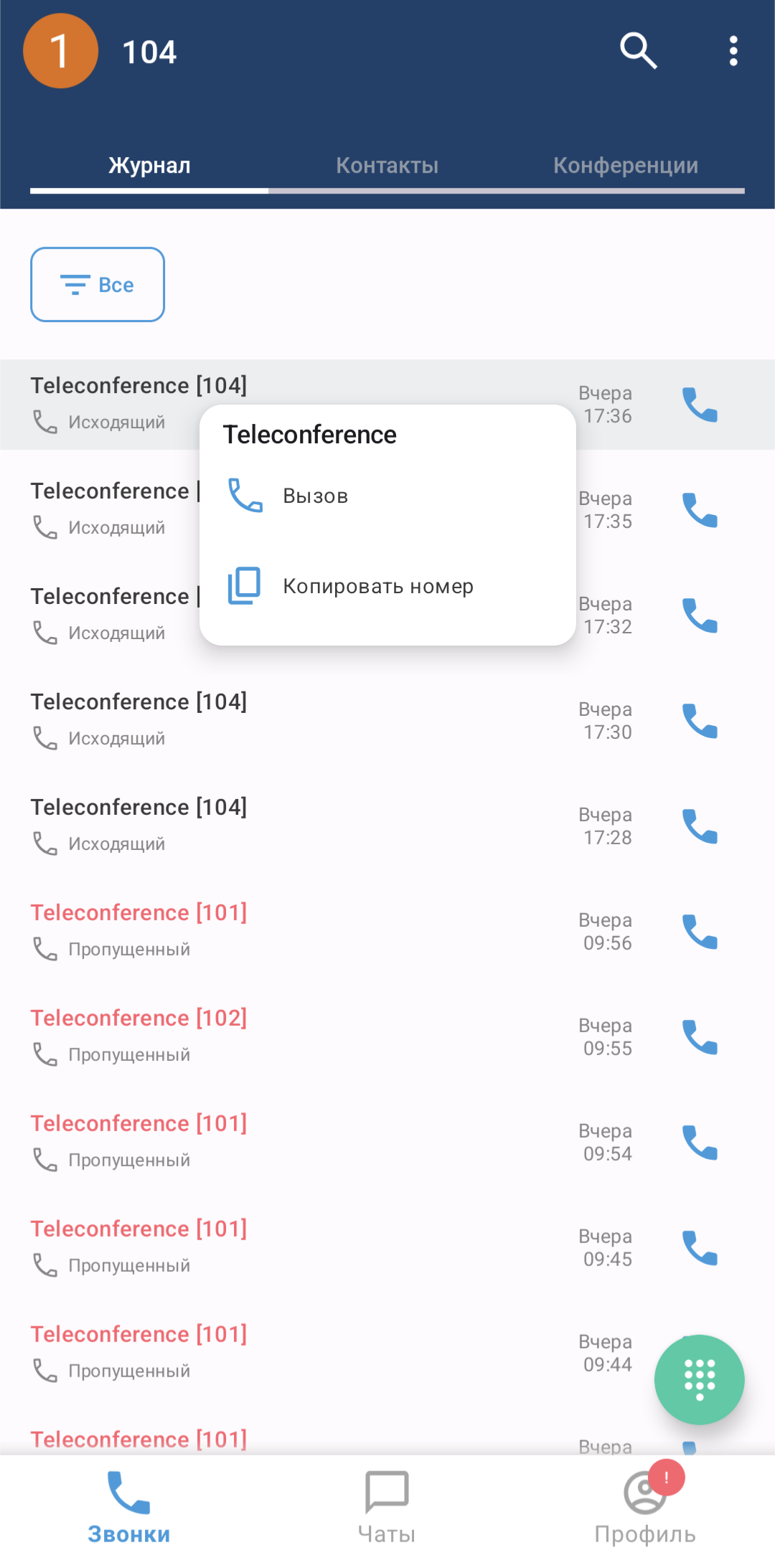
Task: Tap the orange account avatar 1
Action: point(61,51)
